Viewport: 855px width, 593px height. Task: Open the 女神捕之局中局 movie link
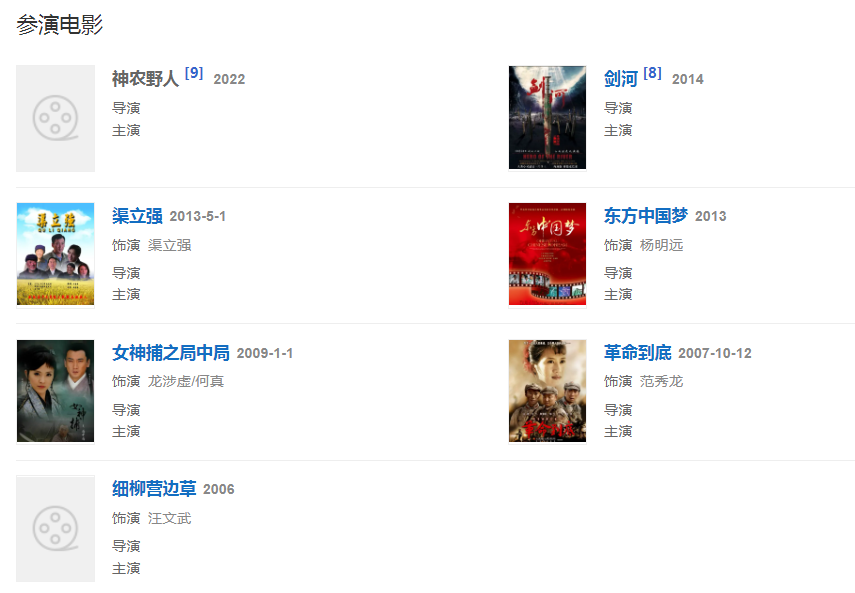pyautogui.click(x=170, y=353)
